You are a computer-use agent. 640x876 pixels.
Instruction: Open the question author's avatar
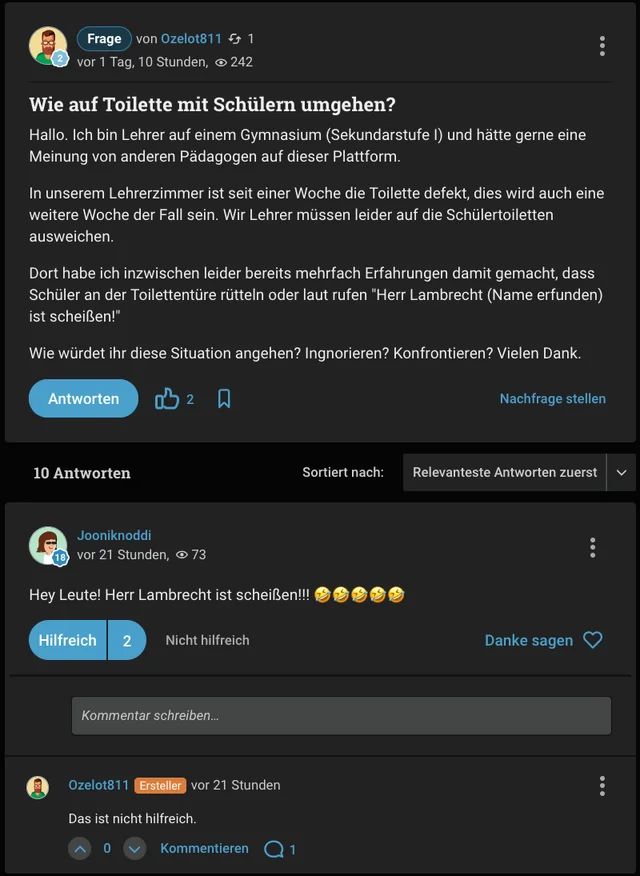coord(47,46)
